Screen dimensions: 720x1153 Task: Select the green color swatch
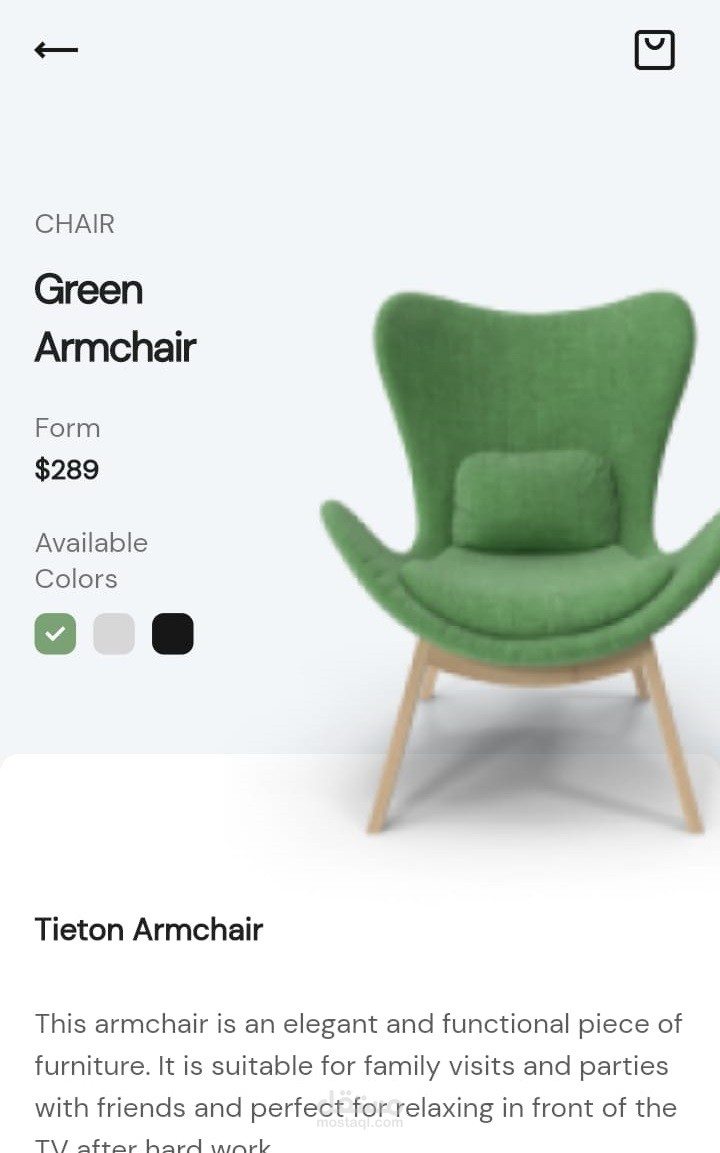tap(55, 634)
